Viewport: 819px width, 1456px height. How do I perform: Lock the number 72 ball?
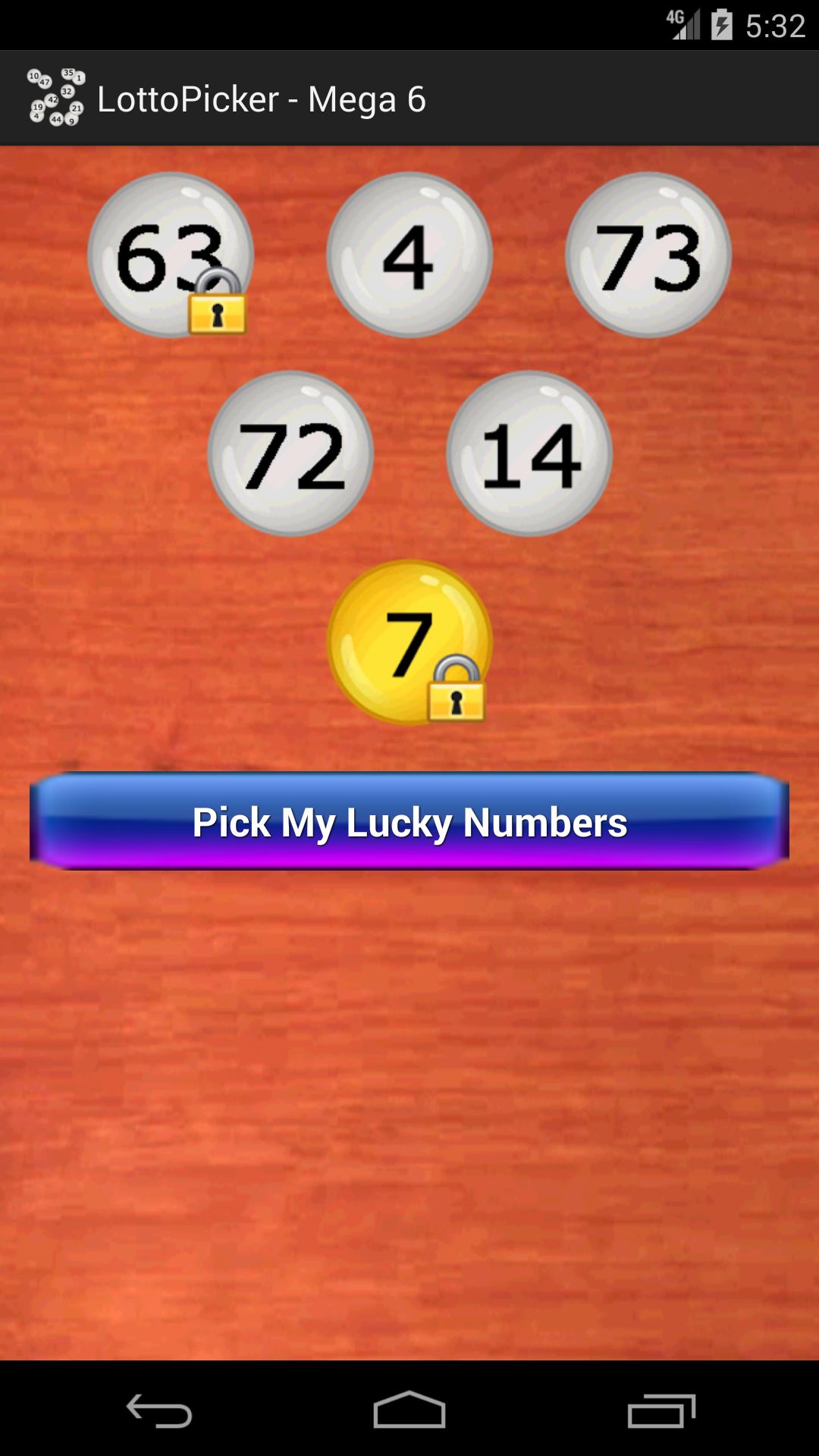pos(290,453)
